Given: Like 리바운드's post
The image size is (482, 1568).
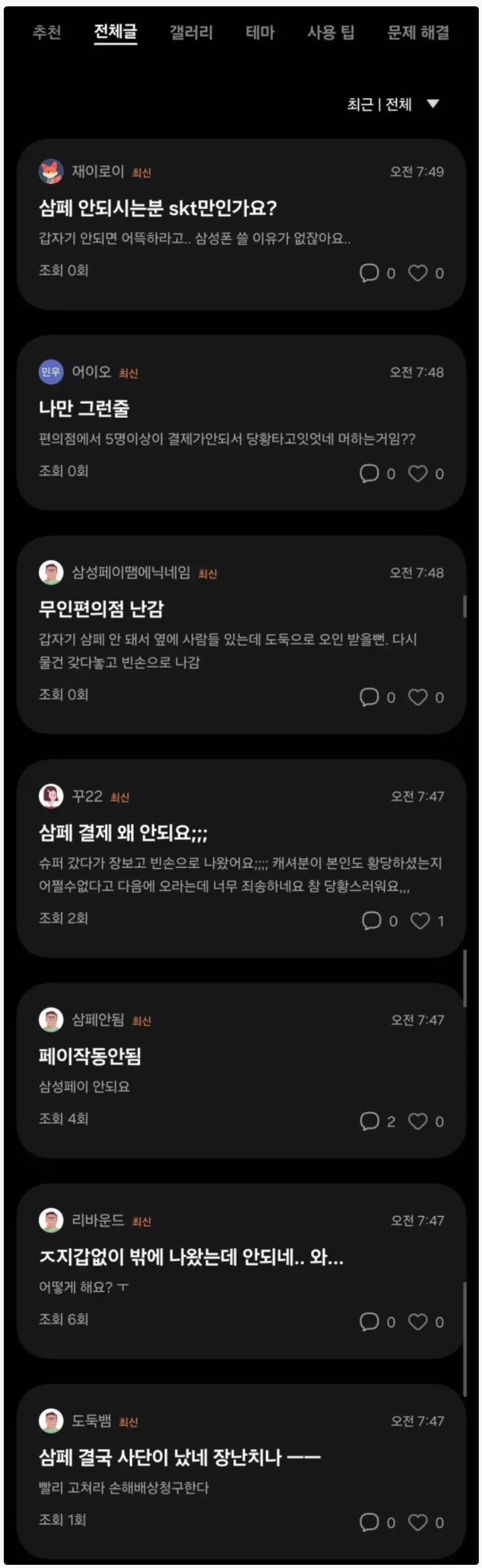Looking at the screenshot, I should tap(417, 1322).
